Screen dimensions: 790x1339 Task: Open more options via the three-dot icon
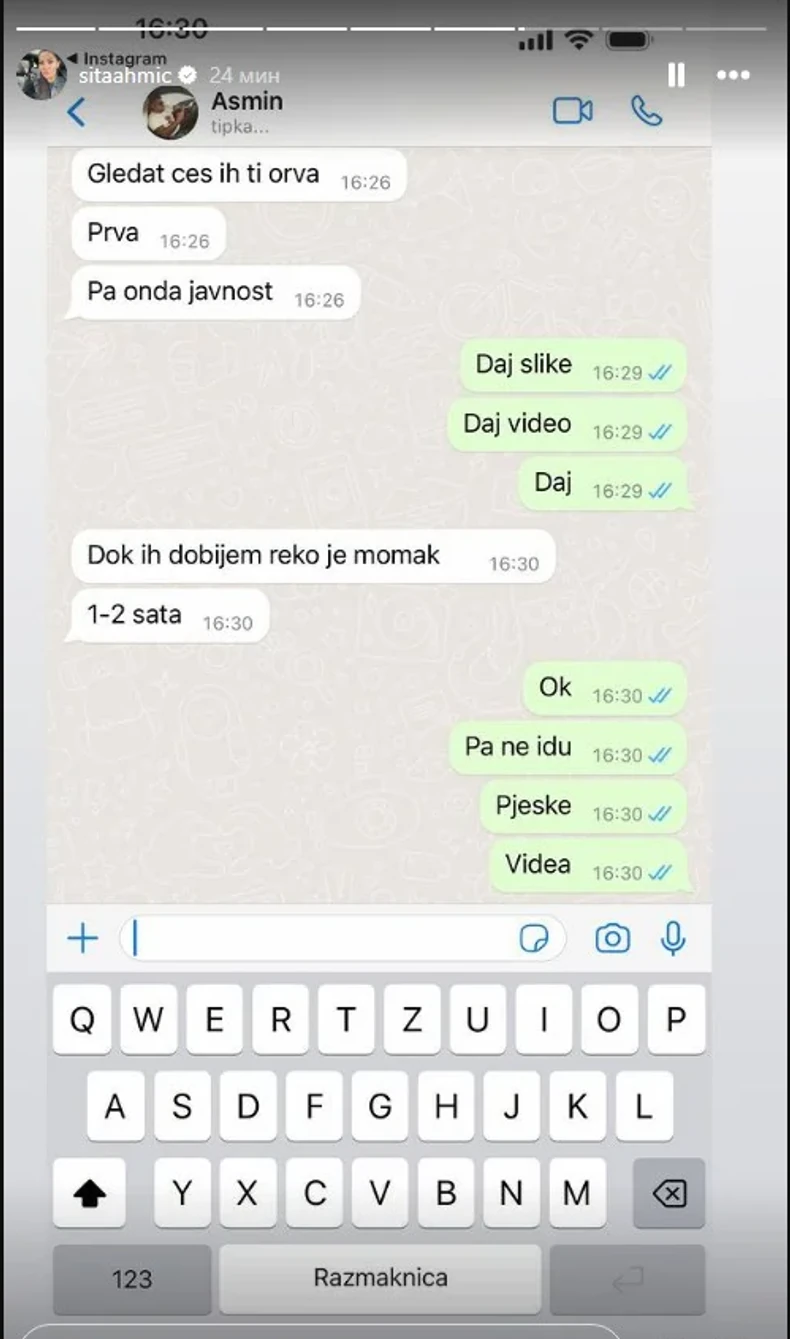pyautogui.click(x=734, y=75)
